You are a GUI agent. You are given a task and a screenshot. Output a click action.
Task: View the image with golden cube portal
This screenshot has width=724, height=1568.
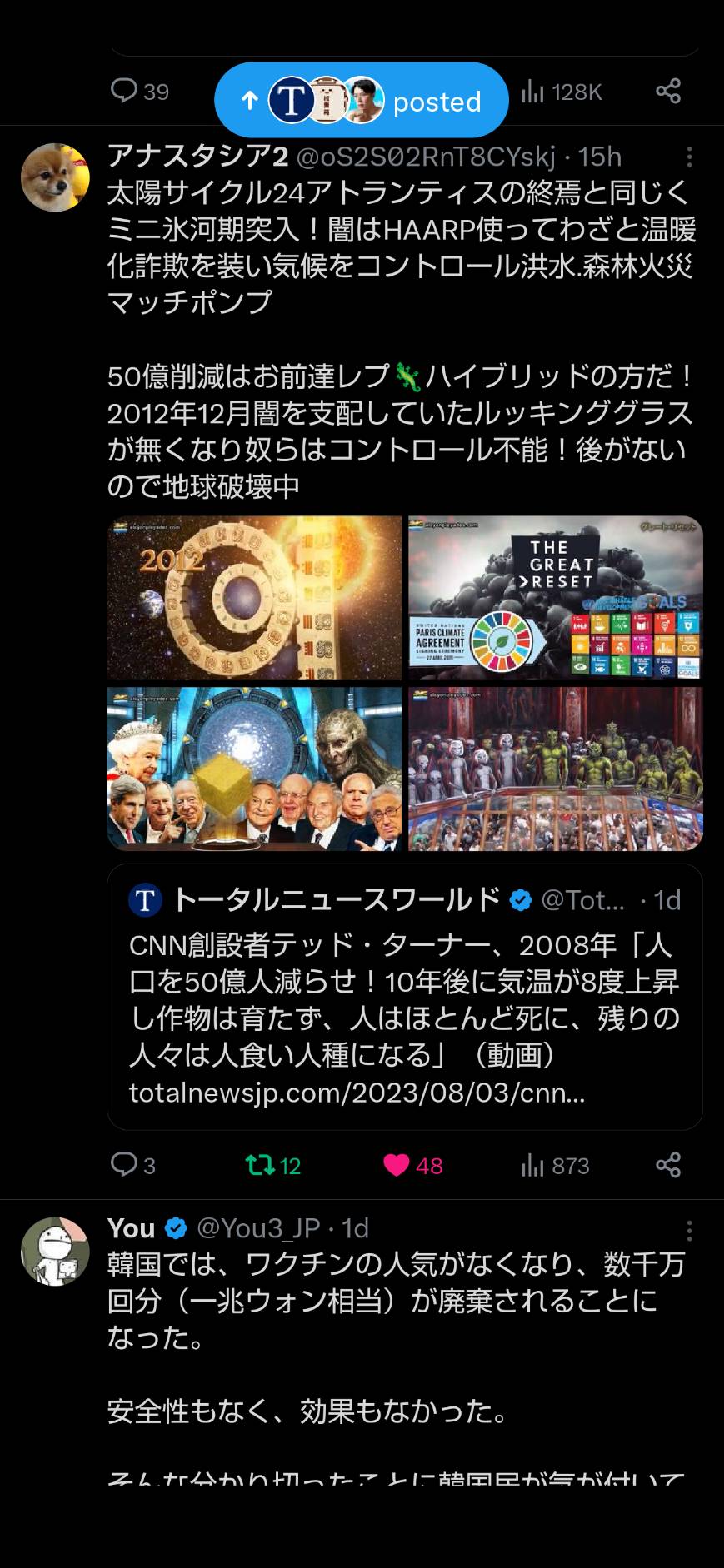[x=254, y=769]
